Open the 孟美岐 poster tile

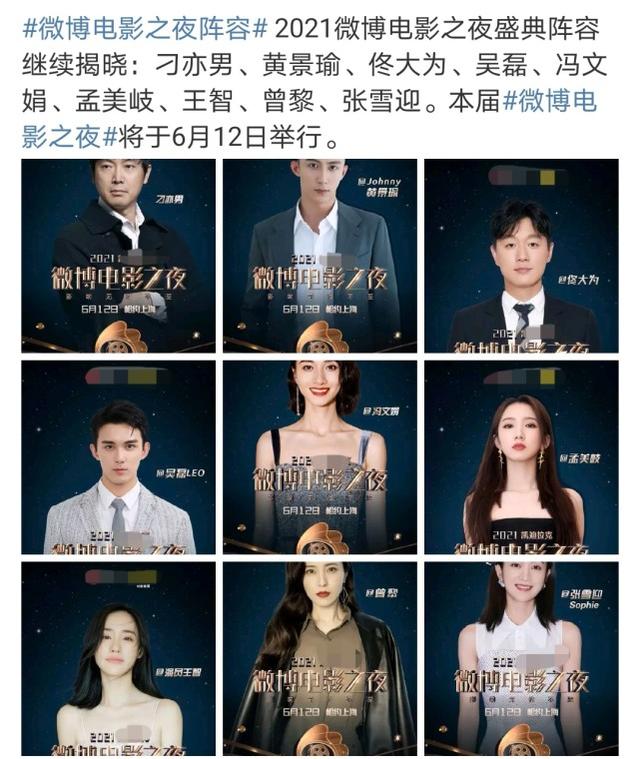point(521,457)
